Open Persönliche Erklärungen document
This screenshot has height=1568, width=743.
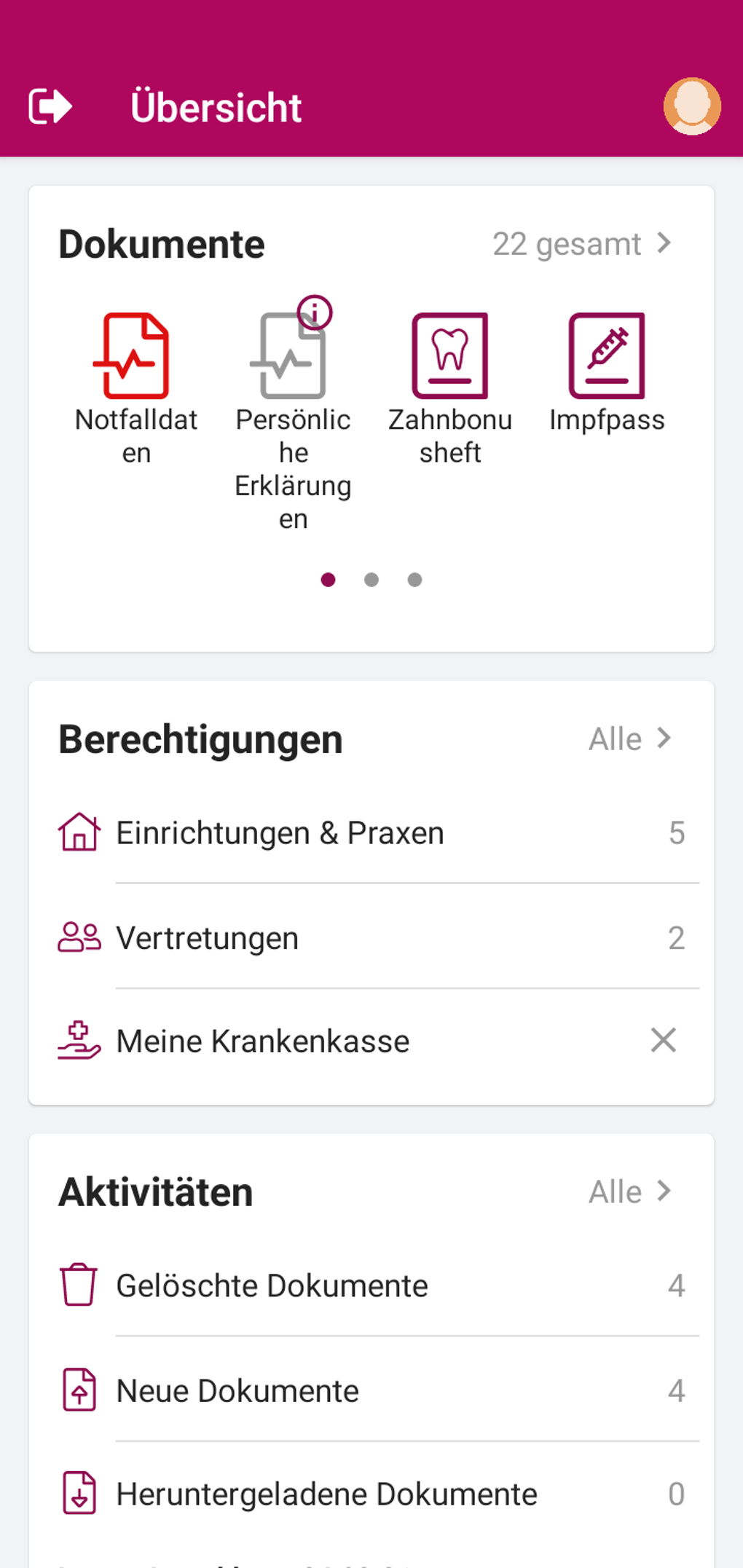pyautogui.click(x=291, y=408)
